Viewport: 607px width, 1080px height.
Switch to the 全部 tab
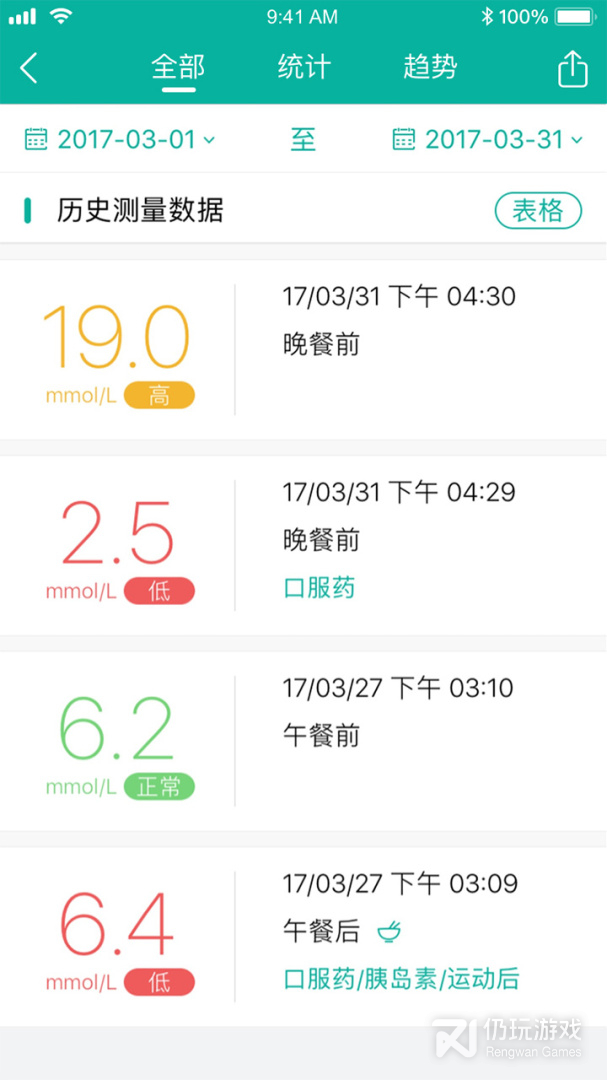pyautogui.click(x=178, y=68)
